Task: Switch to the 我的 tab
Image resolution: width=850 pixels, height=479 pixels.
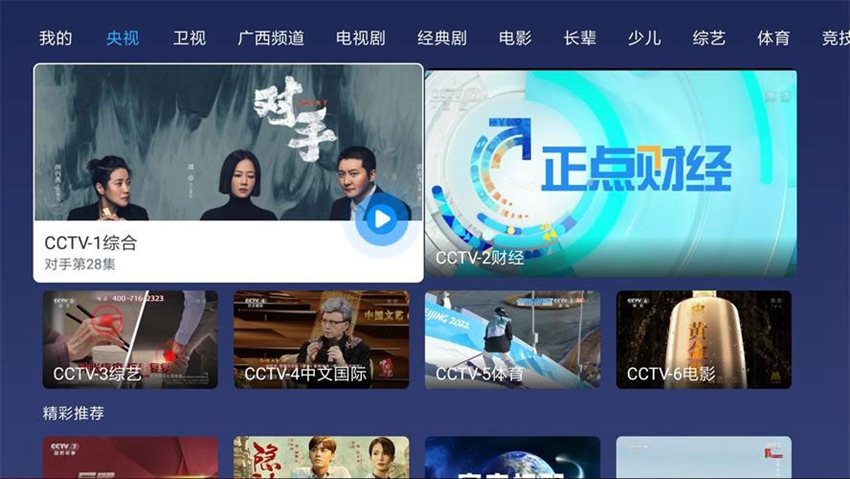Action: pyautogui.click(x=55, y=39)
